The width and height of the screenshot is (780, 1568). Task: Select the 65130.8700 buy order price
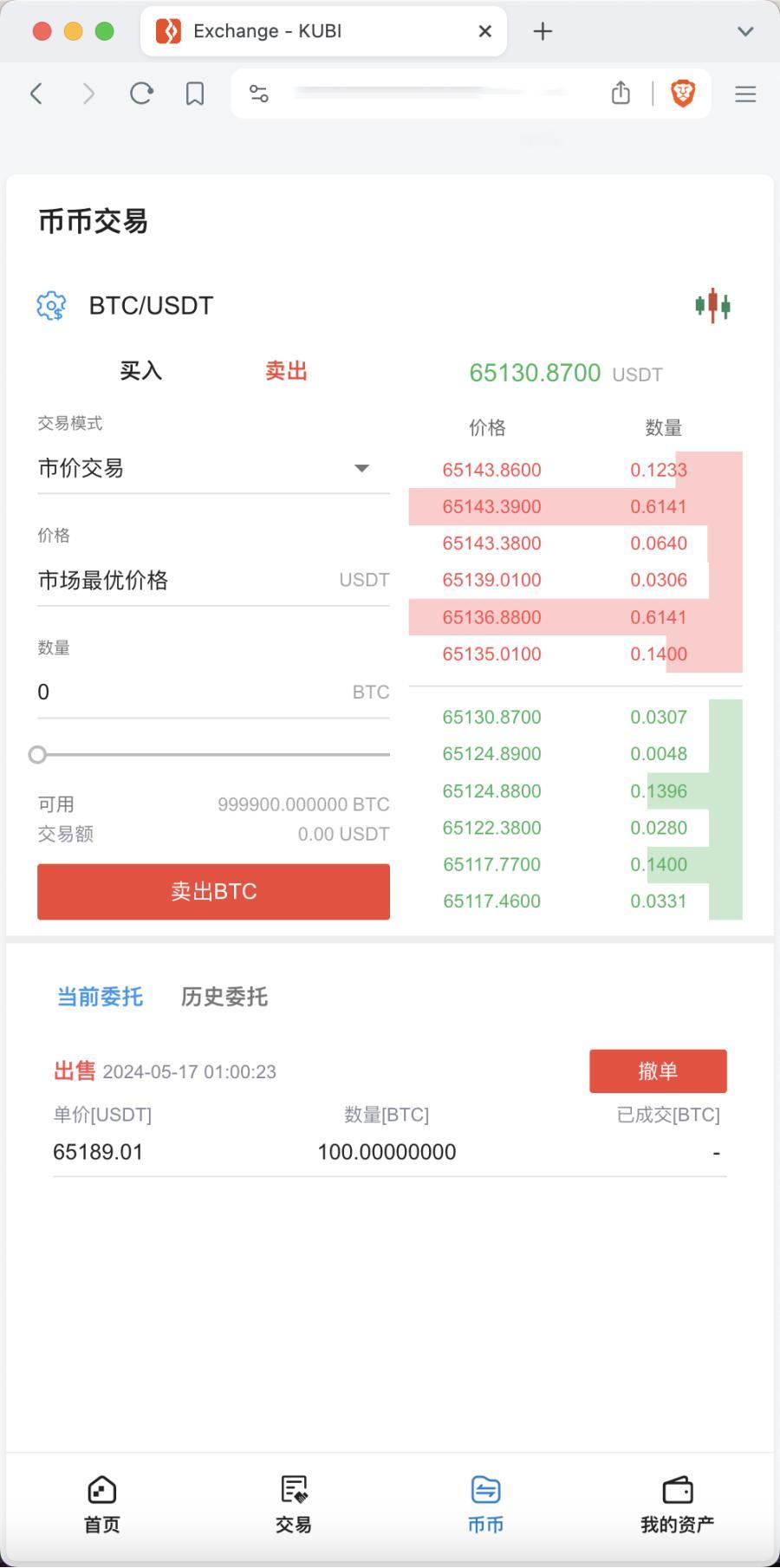point(491,718)
